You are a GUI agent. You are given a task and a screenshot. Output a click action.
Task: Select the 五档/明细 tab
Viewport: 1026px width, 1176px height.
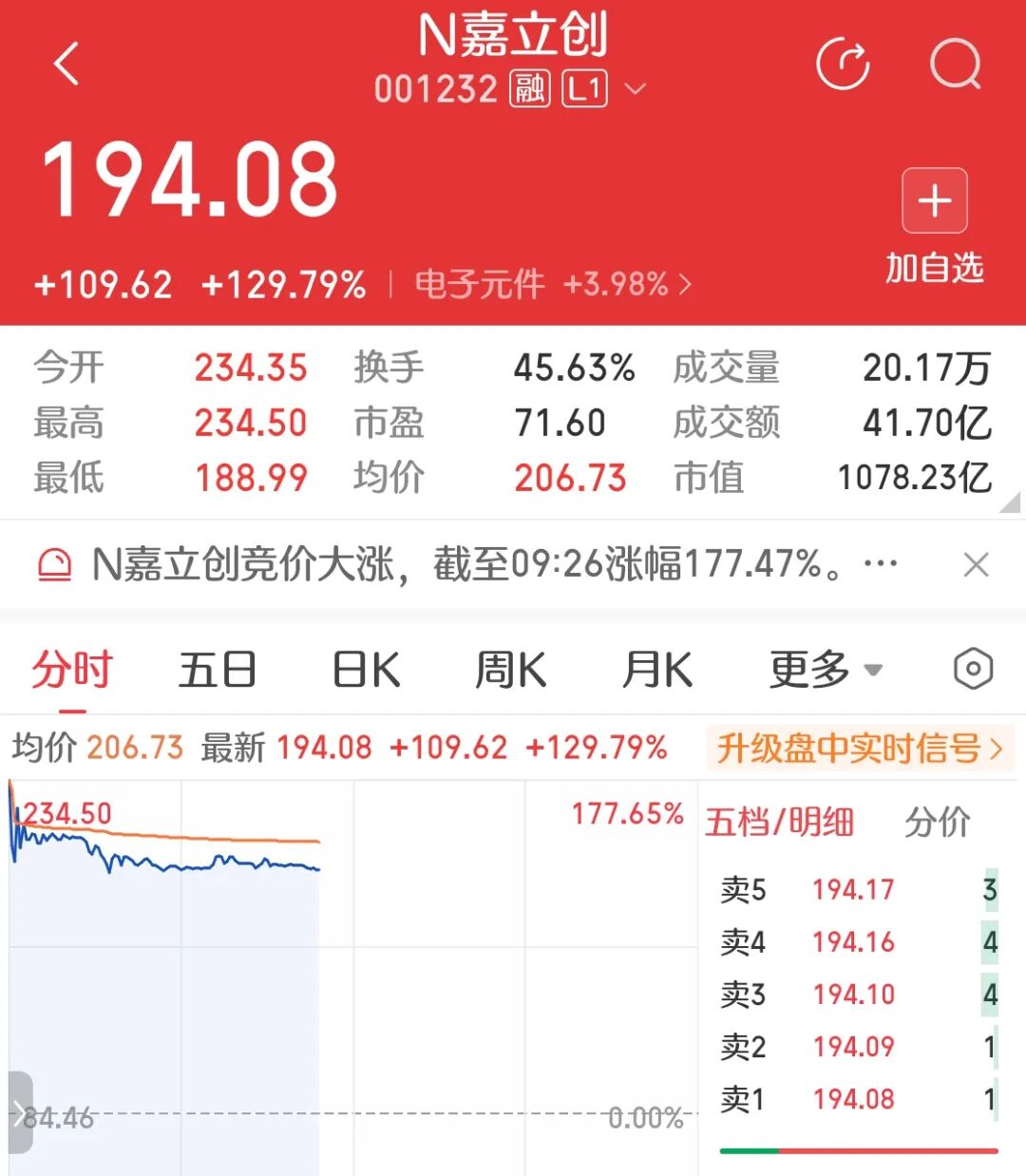point(779,822)
